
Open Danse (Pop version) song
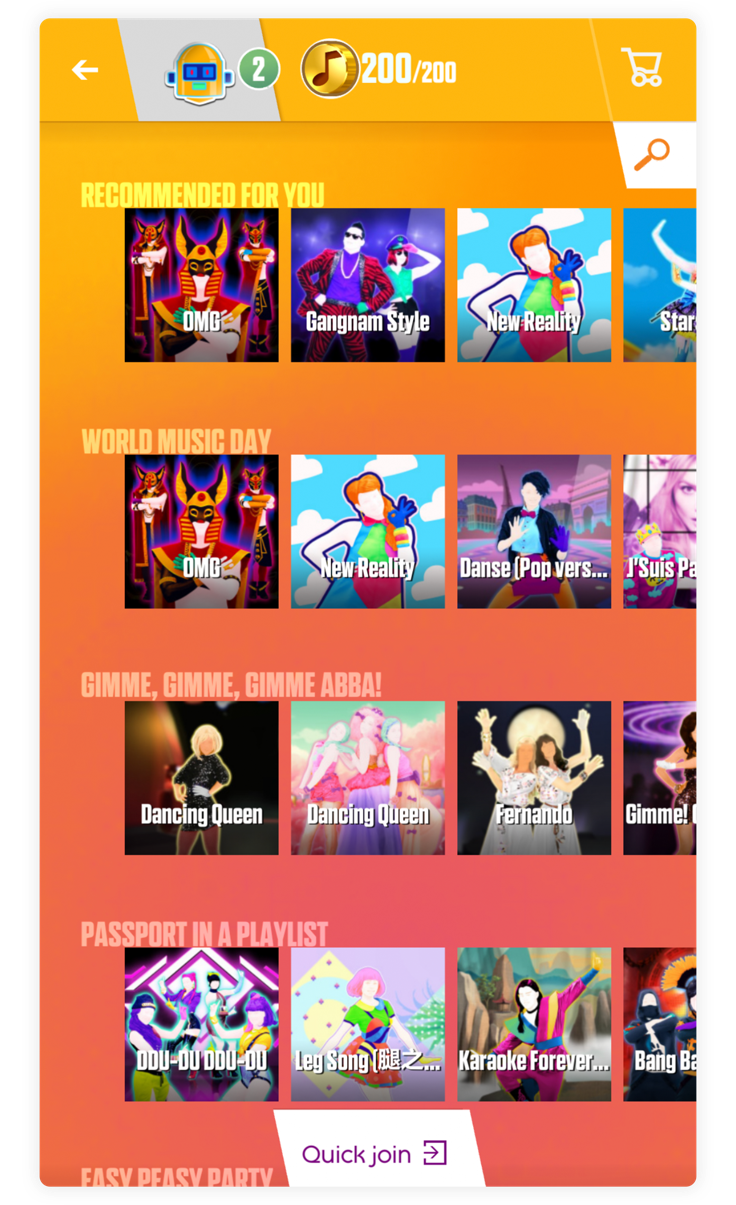point(534,531)
